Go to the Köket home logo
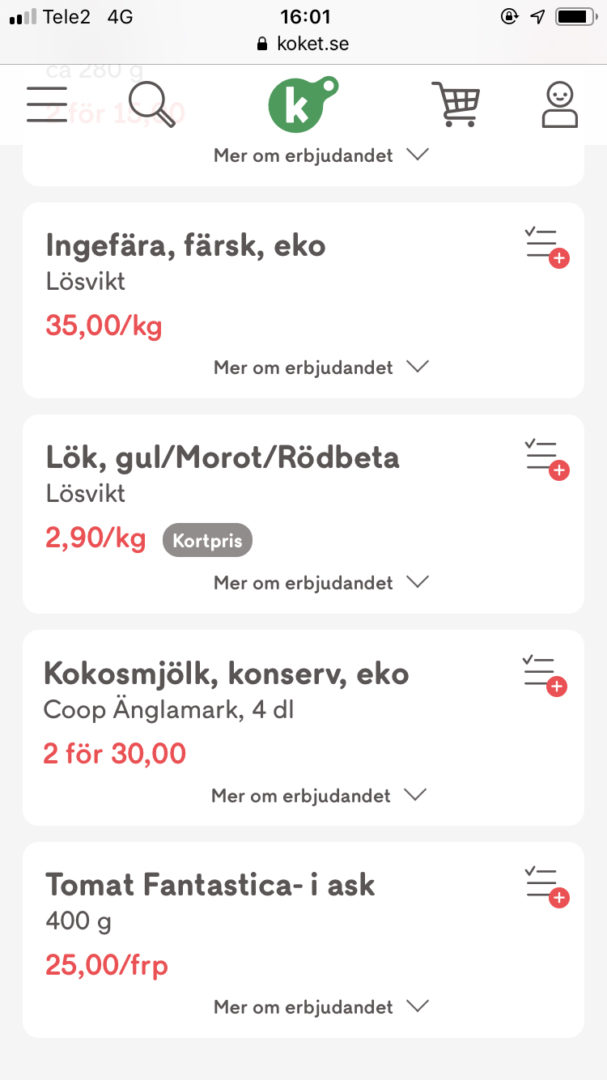 pyautogui.click(x=302, y=104)
